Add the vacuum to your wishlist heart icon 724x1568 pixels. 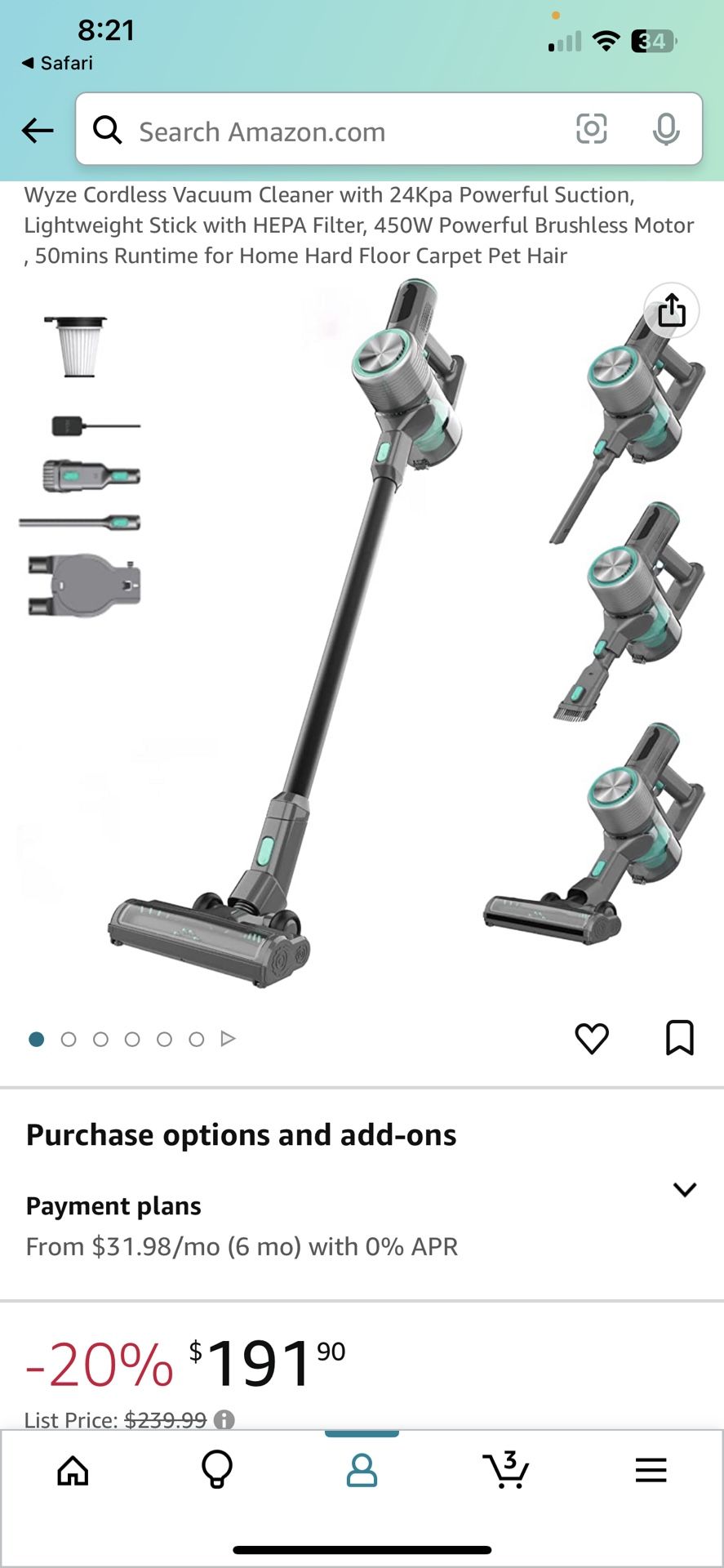pos(593,1038)
